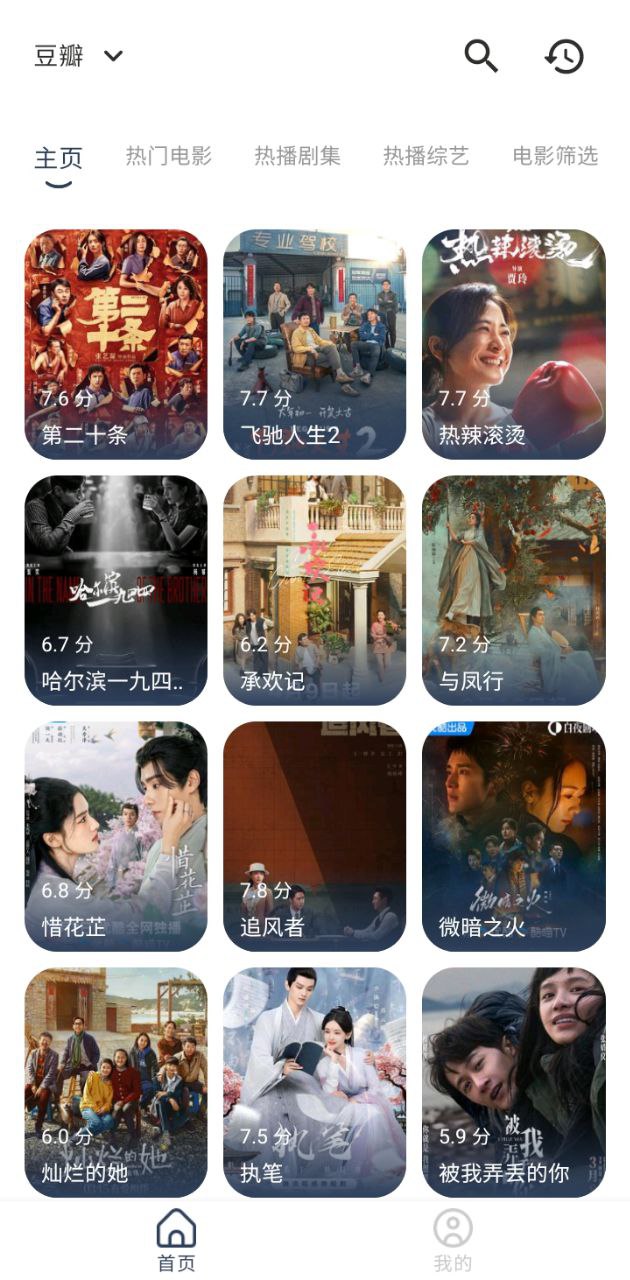Tap the 执笔 card

[x=314, y=1082]
